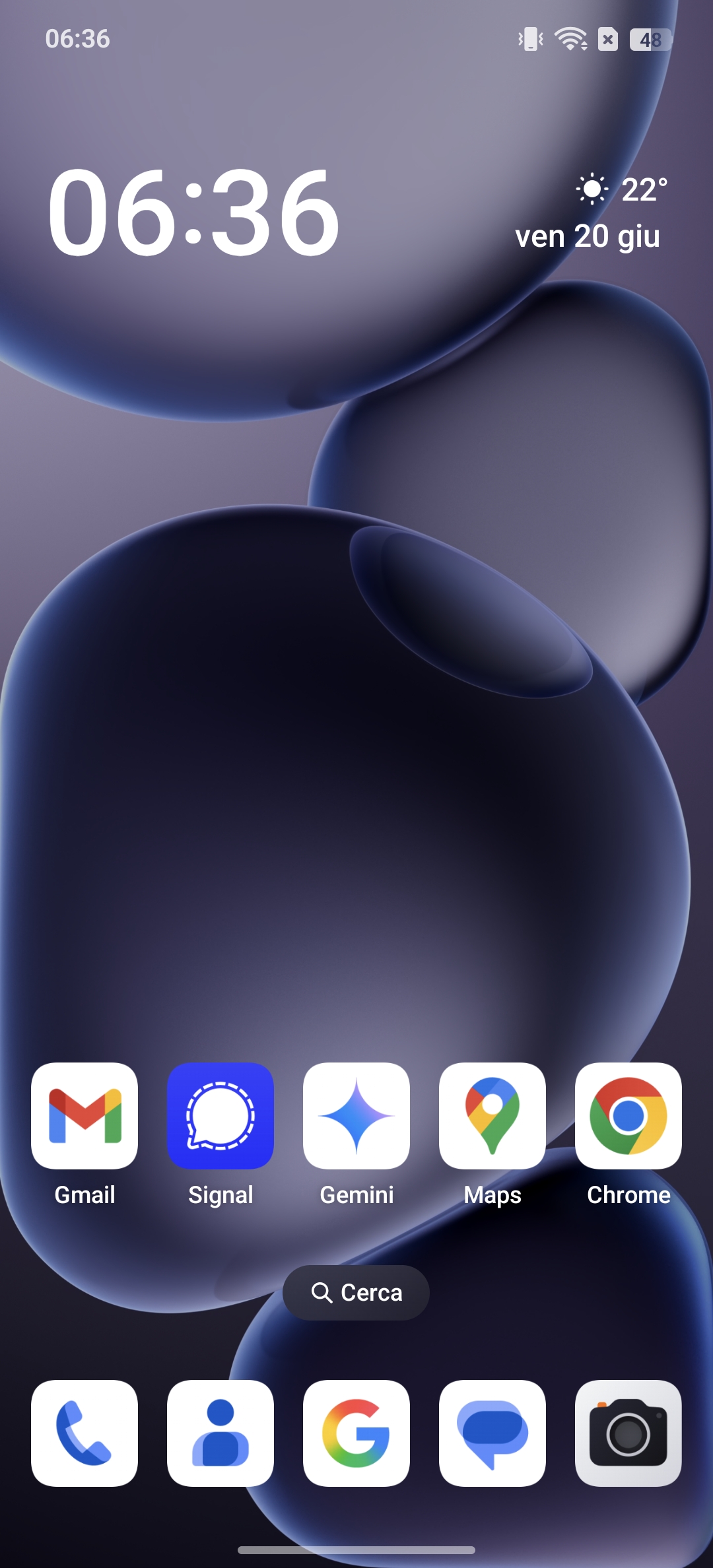Open the weather widget showing 22°

(x=621, y=190)
